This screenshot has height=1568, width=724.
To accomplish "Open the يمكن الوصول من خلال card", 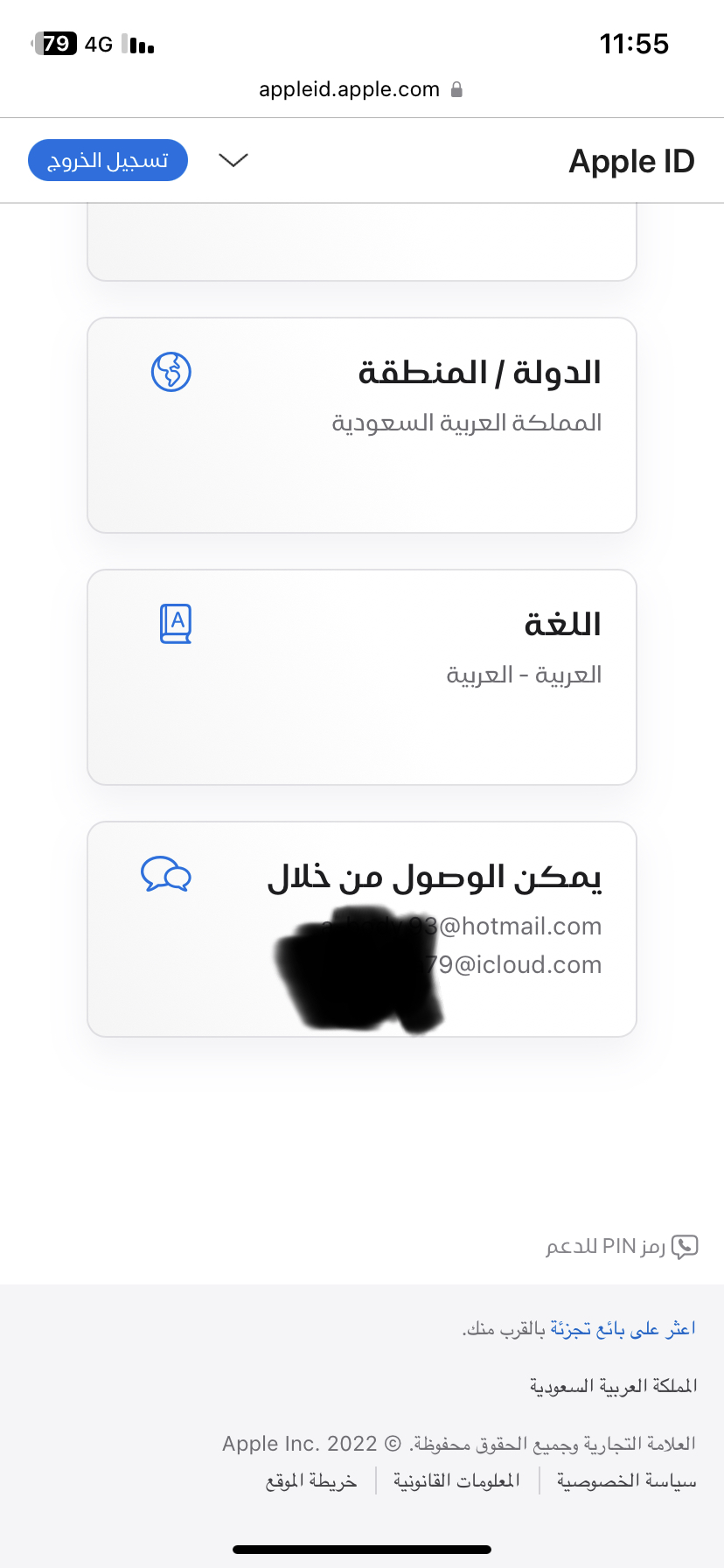I will click(362, 929).
